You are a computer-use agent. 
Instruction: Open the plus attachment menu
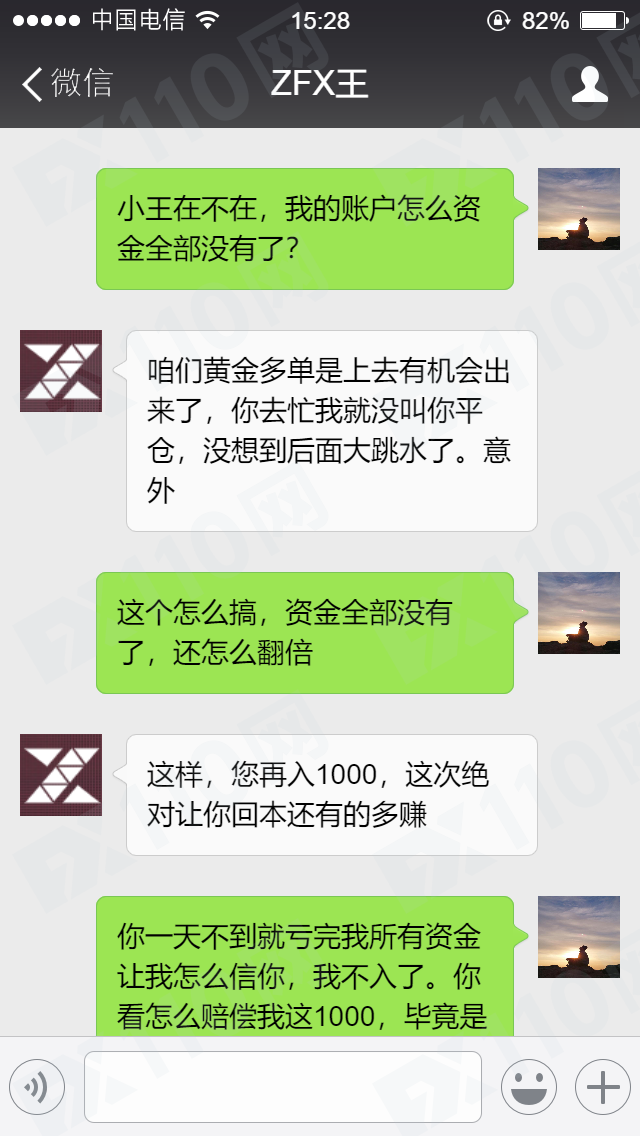(602, 1087)
